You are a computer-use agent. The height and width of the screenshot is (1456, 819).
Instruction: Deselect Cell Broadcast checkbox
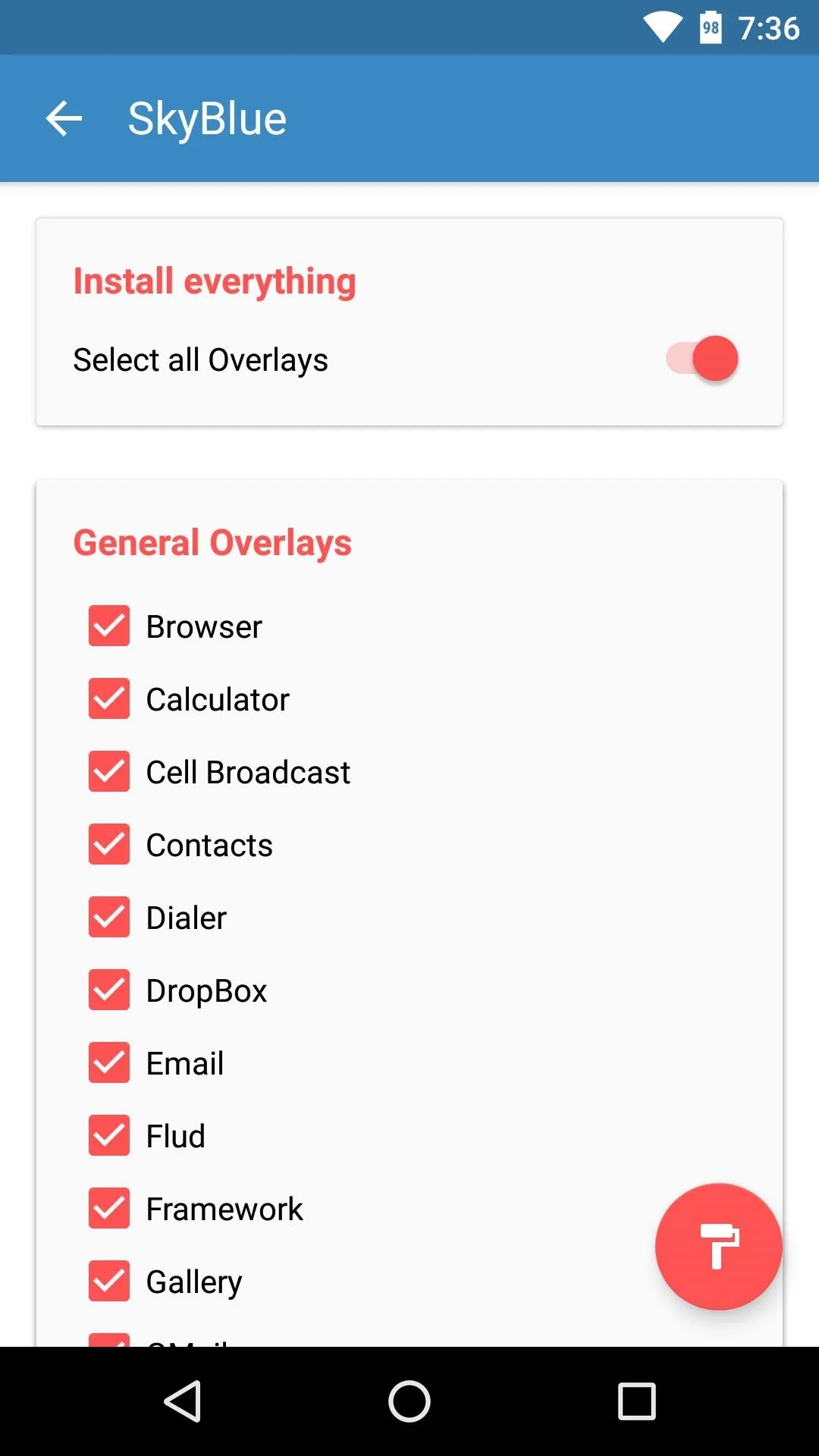pos(109,771)
